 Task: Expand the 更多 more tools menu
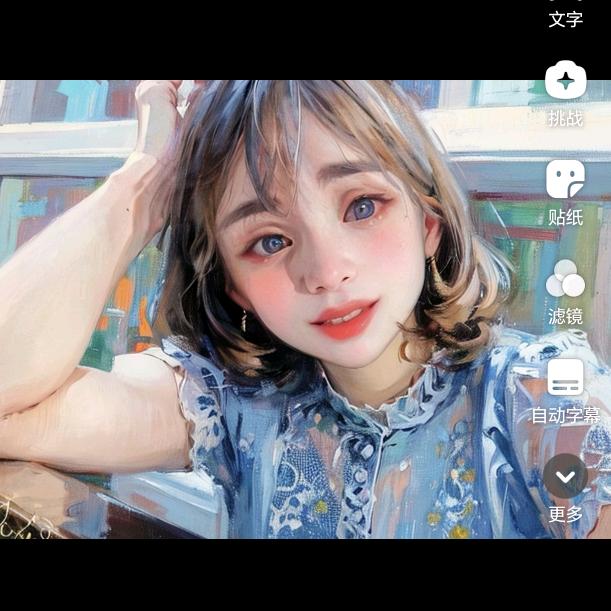(565, 477)
